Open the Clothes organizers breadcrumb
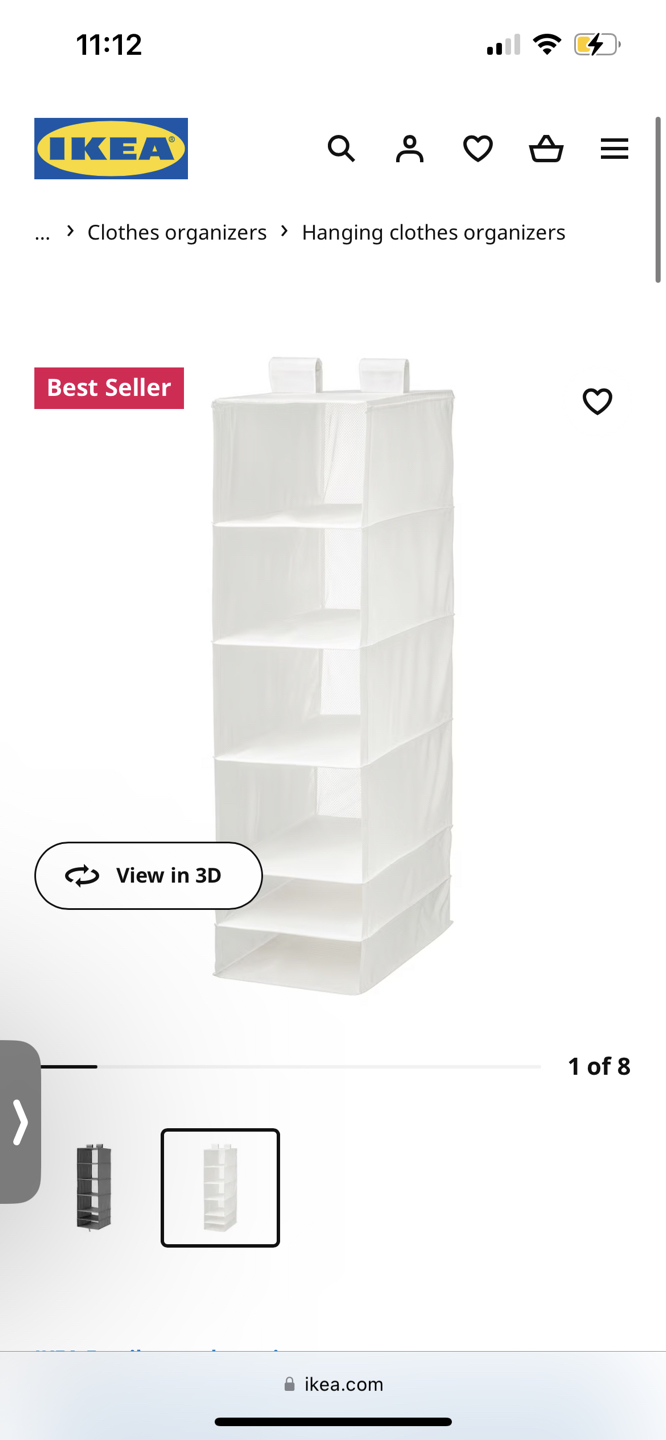666x1440 pixels. point(177,233)
